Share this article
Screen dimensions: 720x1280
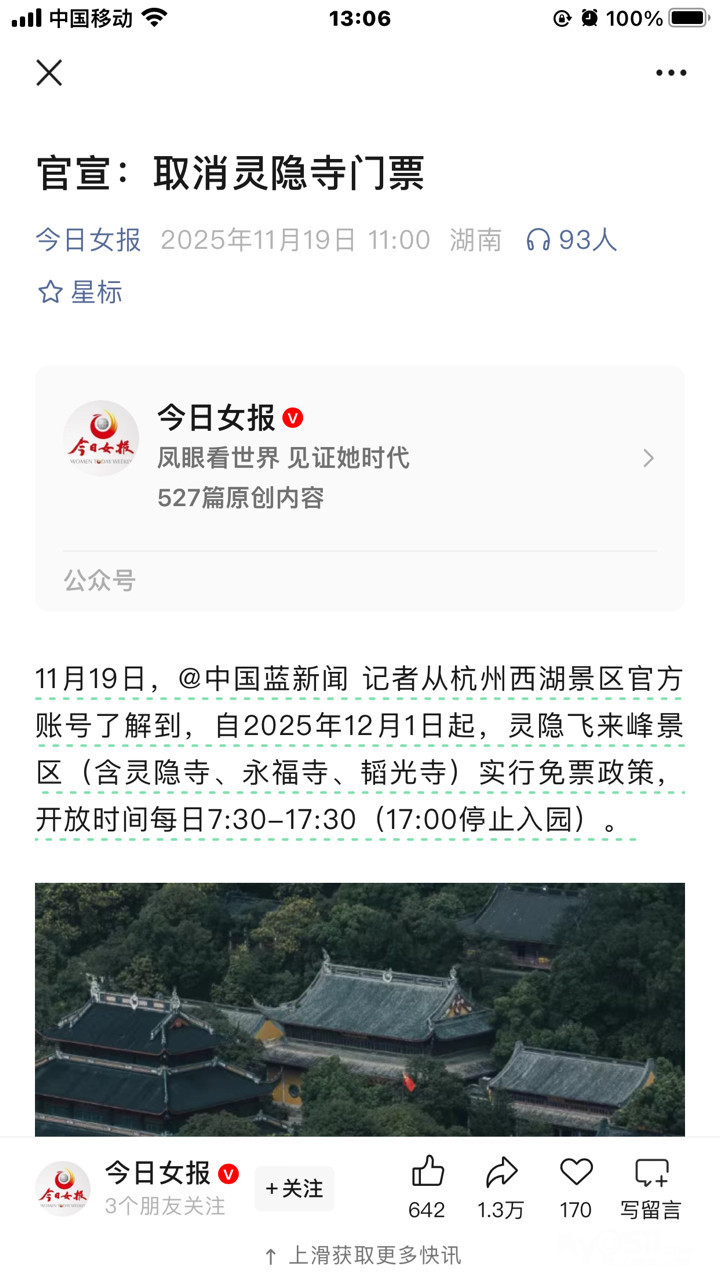(x=500, y=1187)
